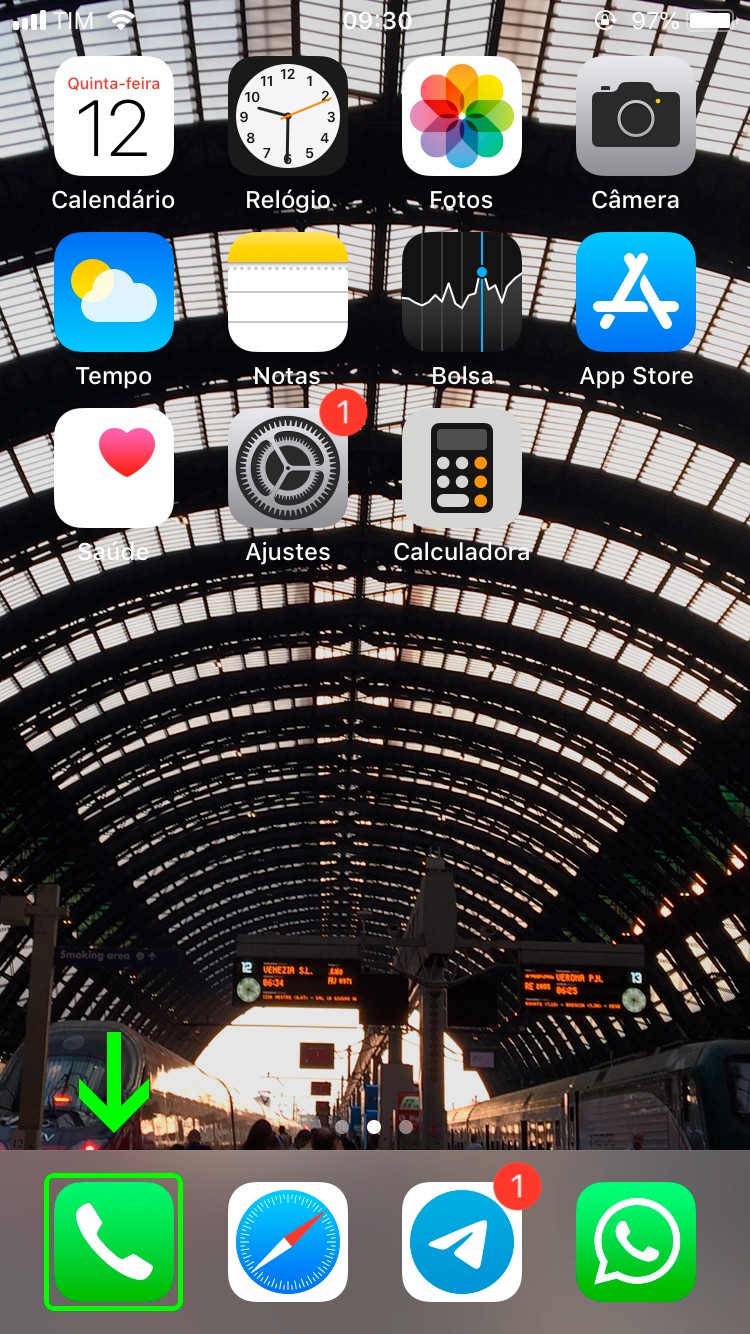Open the Calendário app
750x1334 pixels.
click(x=114, y=117)
